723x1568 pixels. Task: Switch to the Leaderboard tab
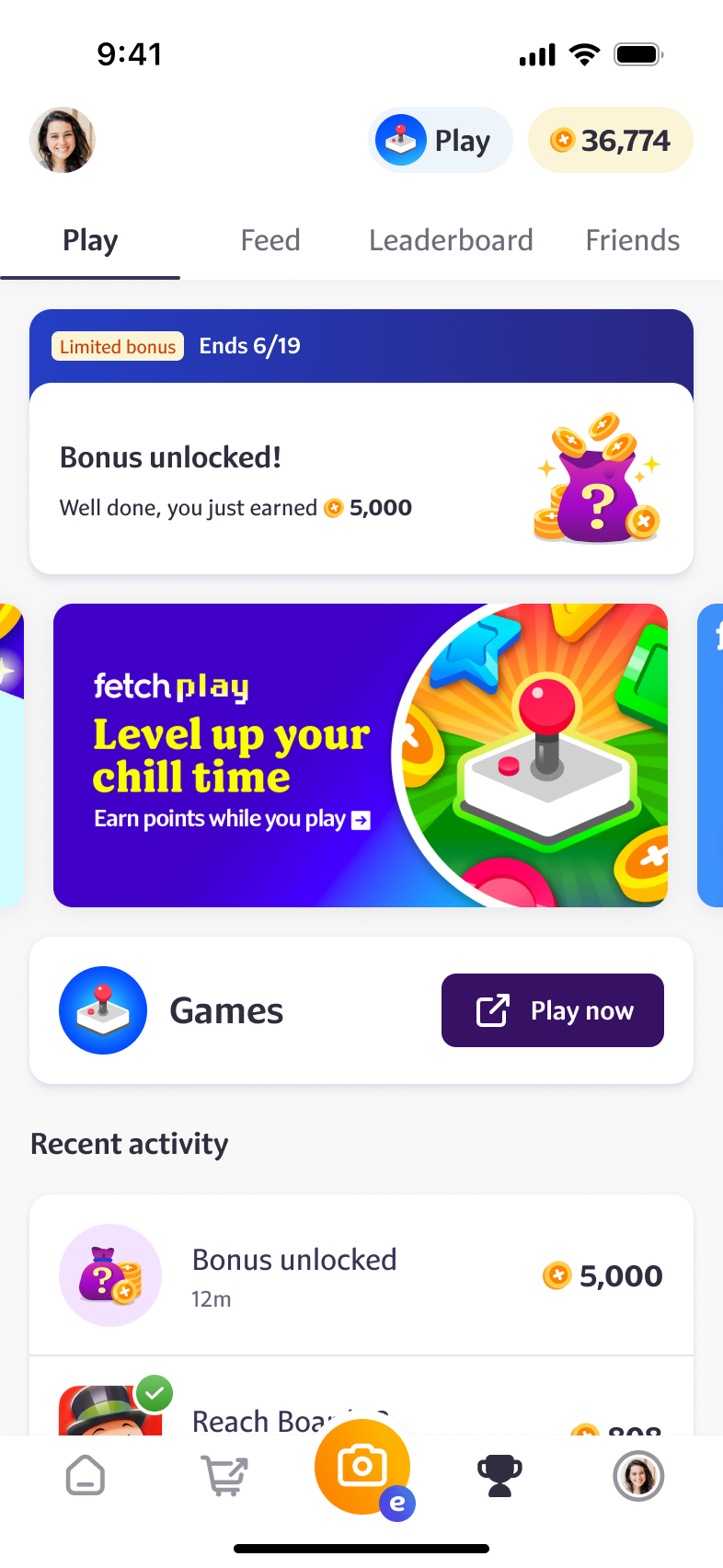[x=451, y=240]
